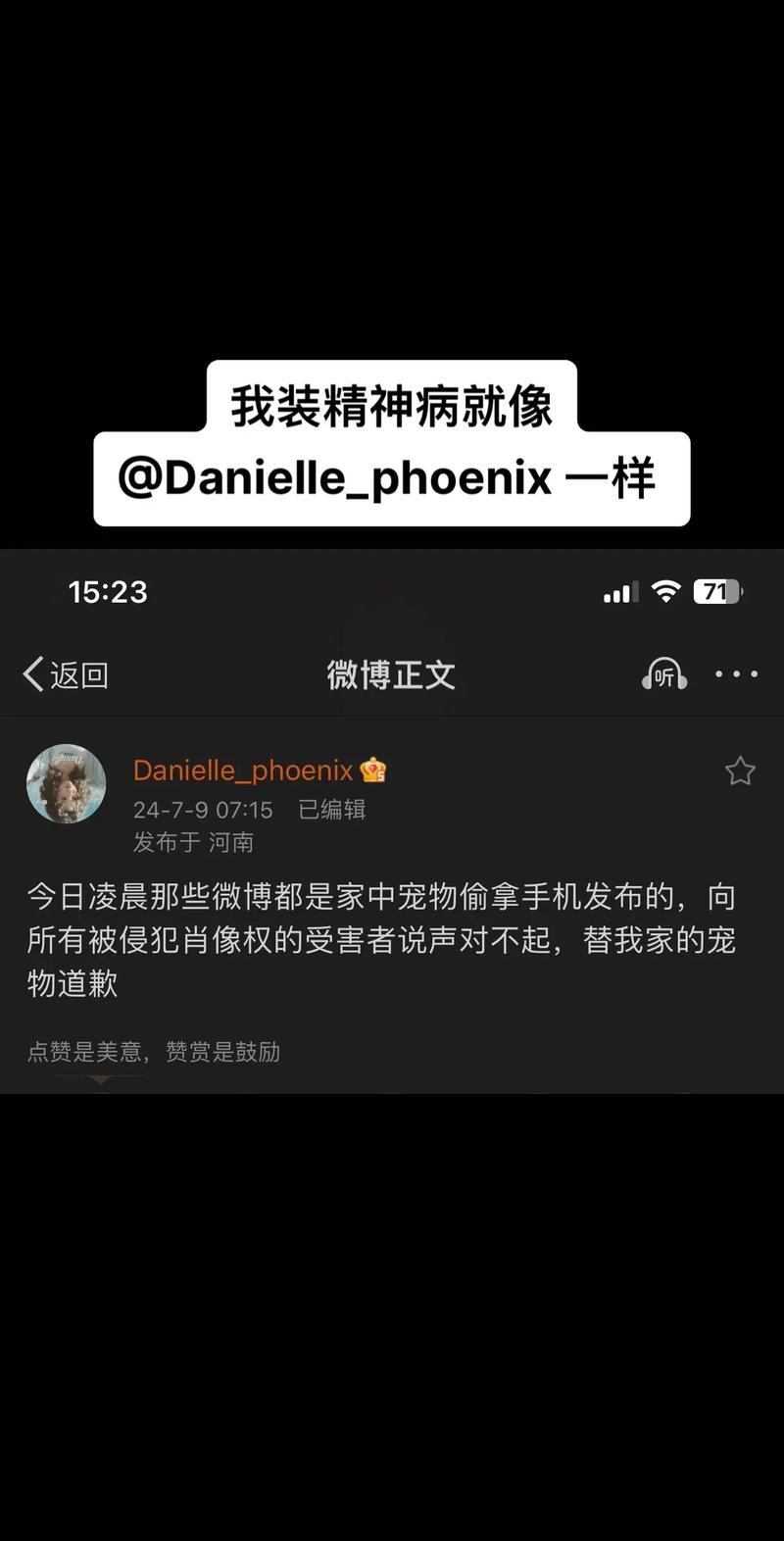Tap the back chevron arrow

pos(33,674)
